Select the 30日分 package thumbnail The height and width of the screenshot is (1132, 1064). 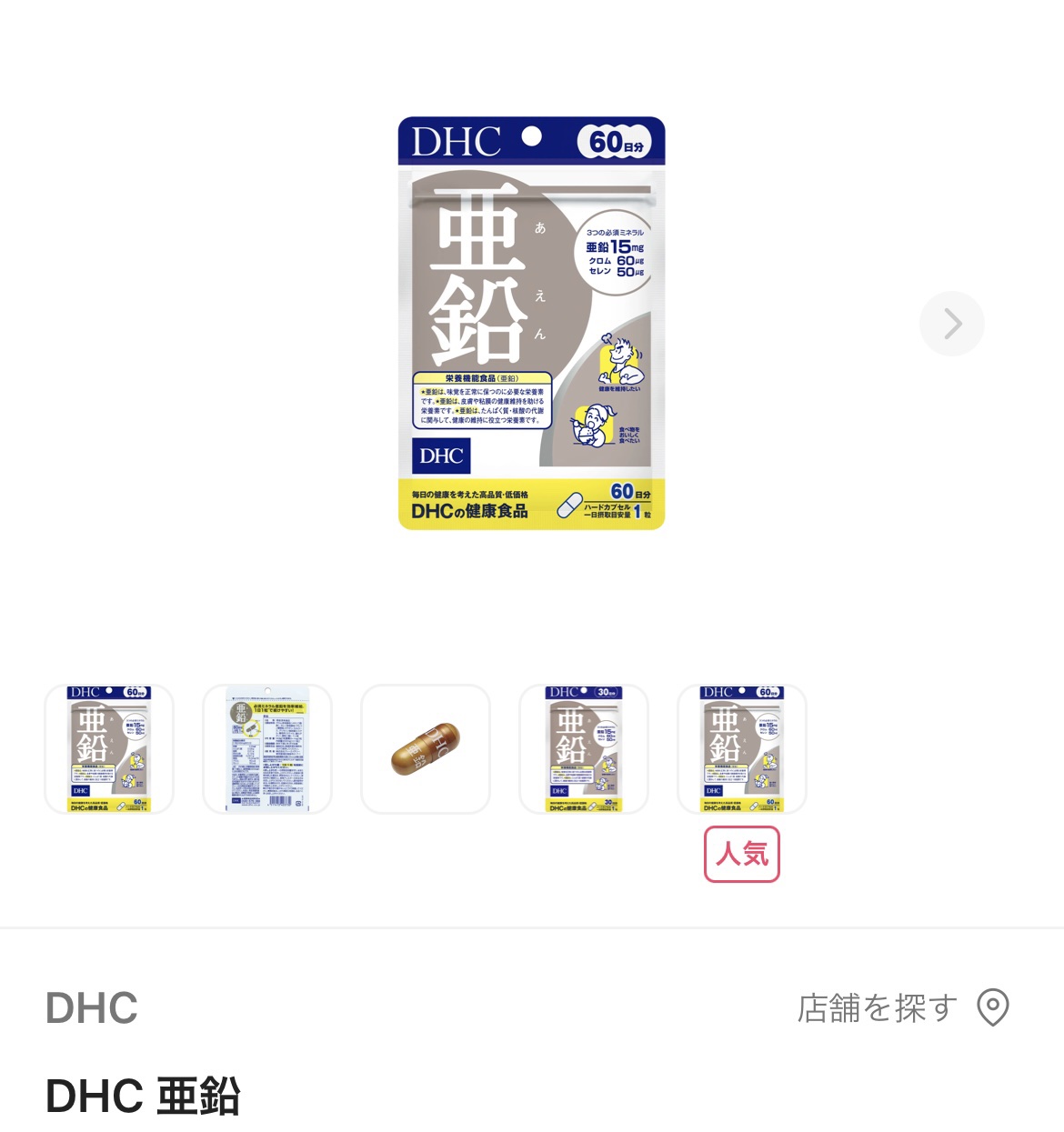[x=584, y=748]
